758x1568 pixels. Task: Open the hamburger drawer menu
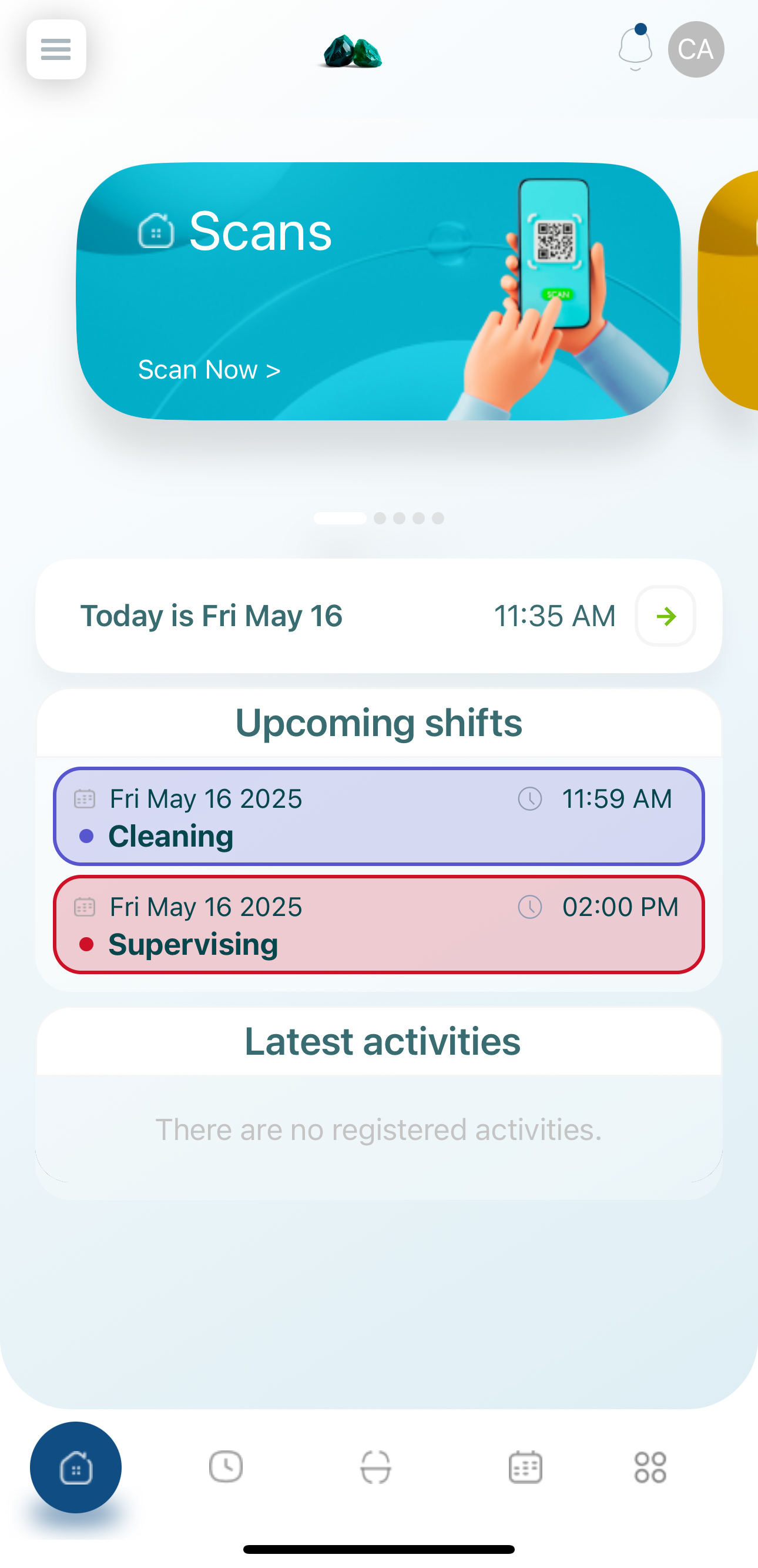(x=56, y=49)
